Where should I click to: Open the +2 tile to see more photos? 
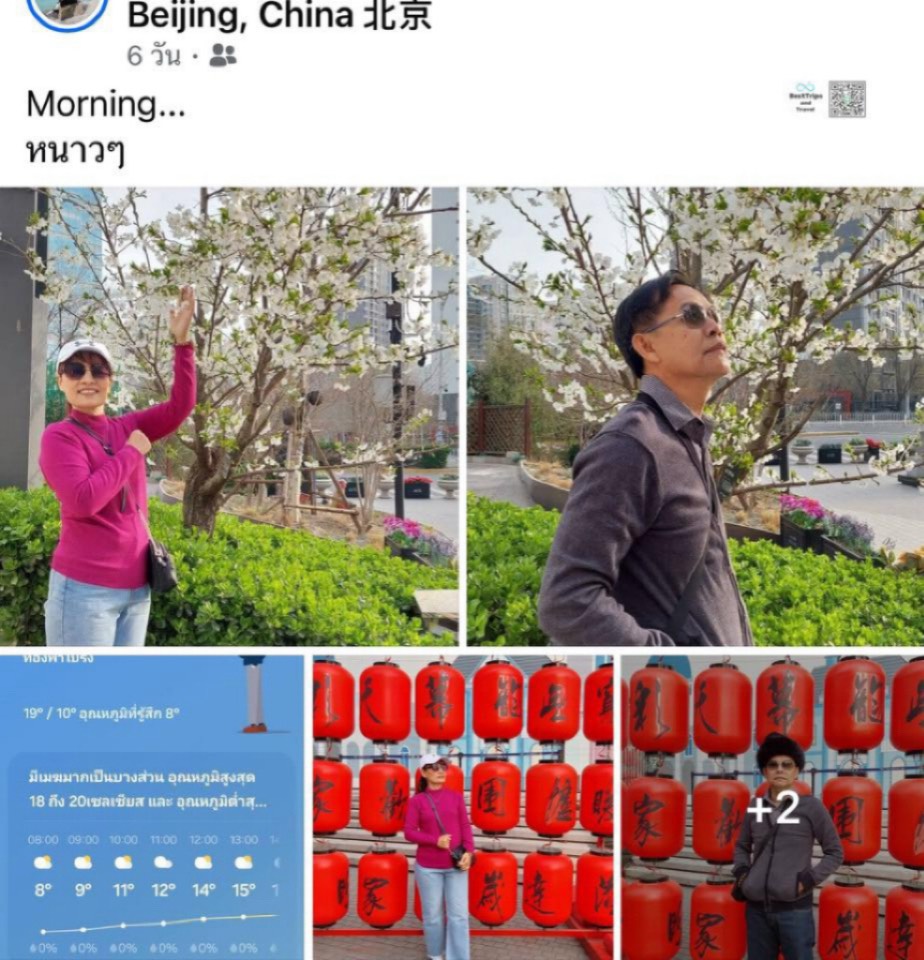click(x=772, y=806)
